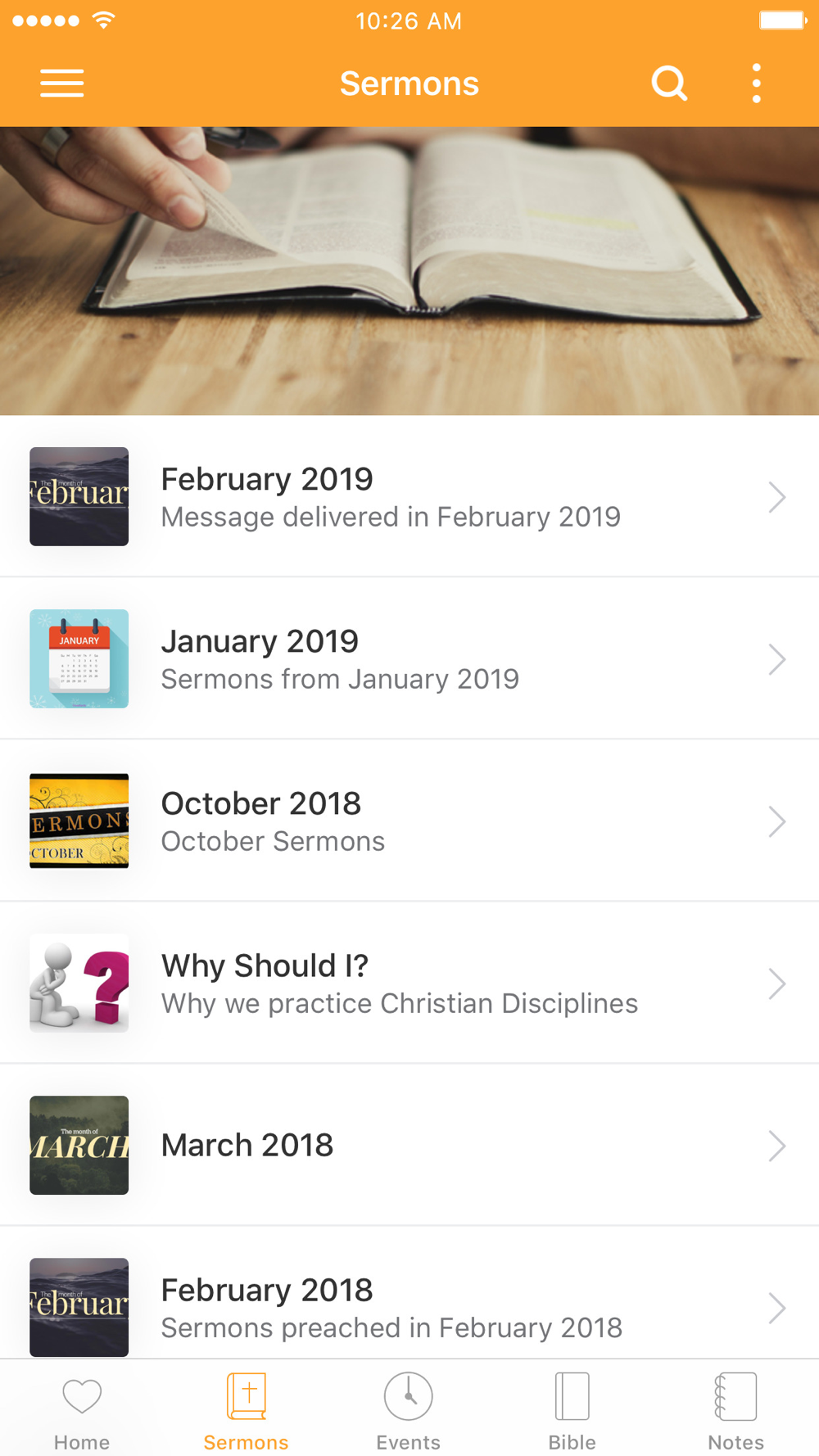Switch to the Home tab
Viewport: 819px width, 1456px height.
pyautogui.click(x=82, y=1410)
